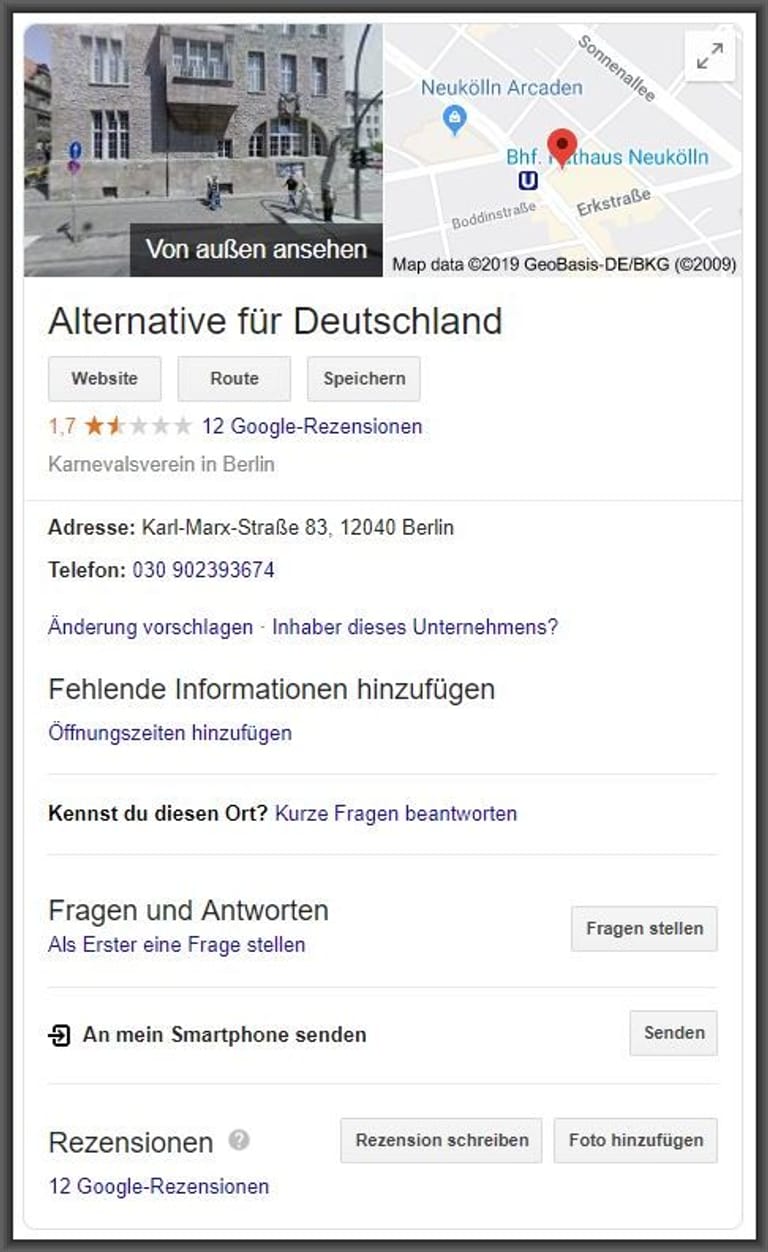Send to smartphone with Senden

[674, 1033]
